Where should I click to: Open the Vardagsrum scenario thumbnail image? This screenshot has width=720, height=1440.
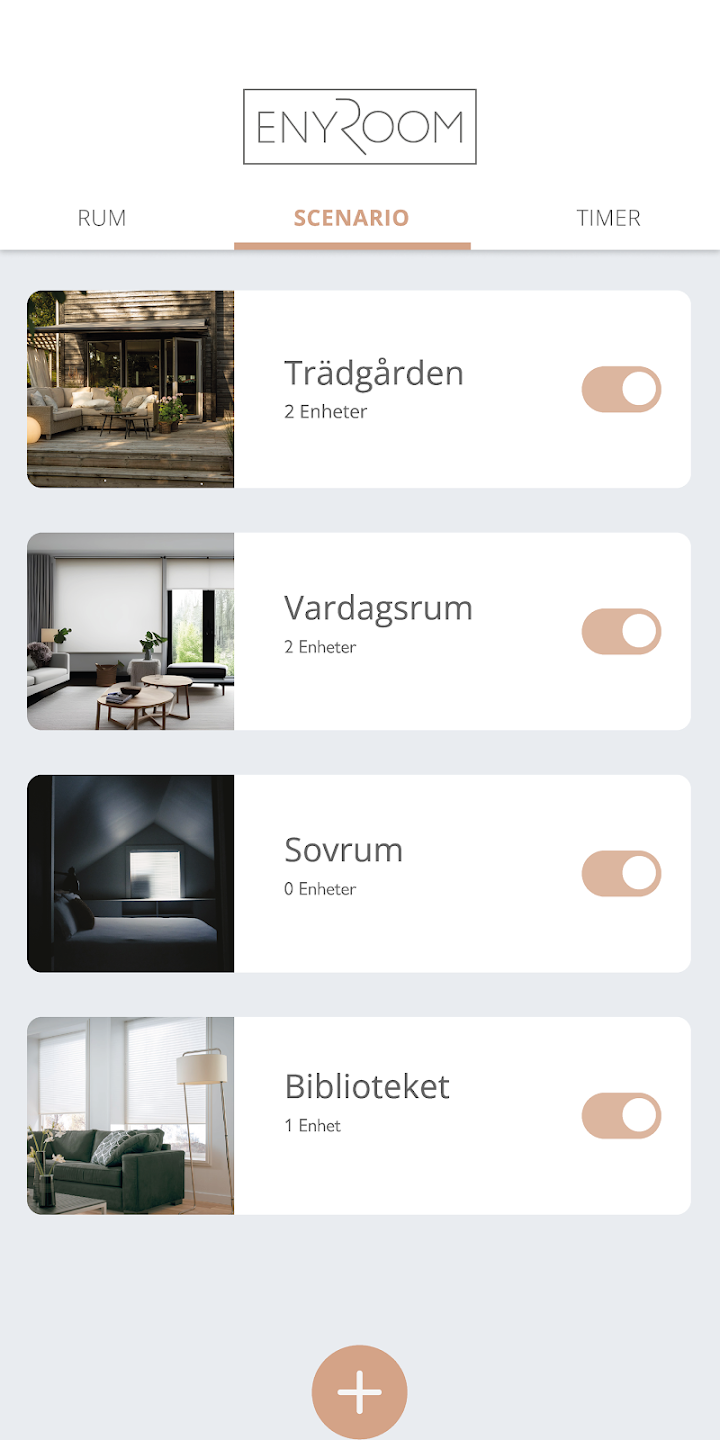[130, 631]
